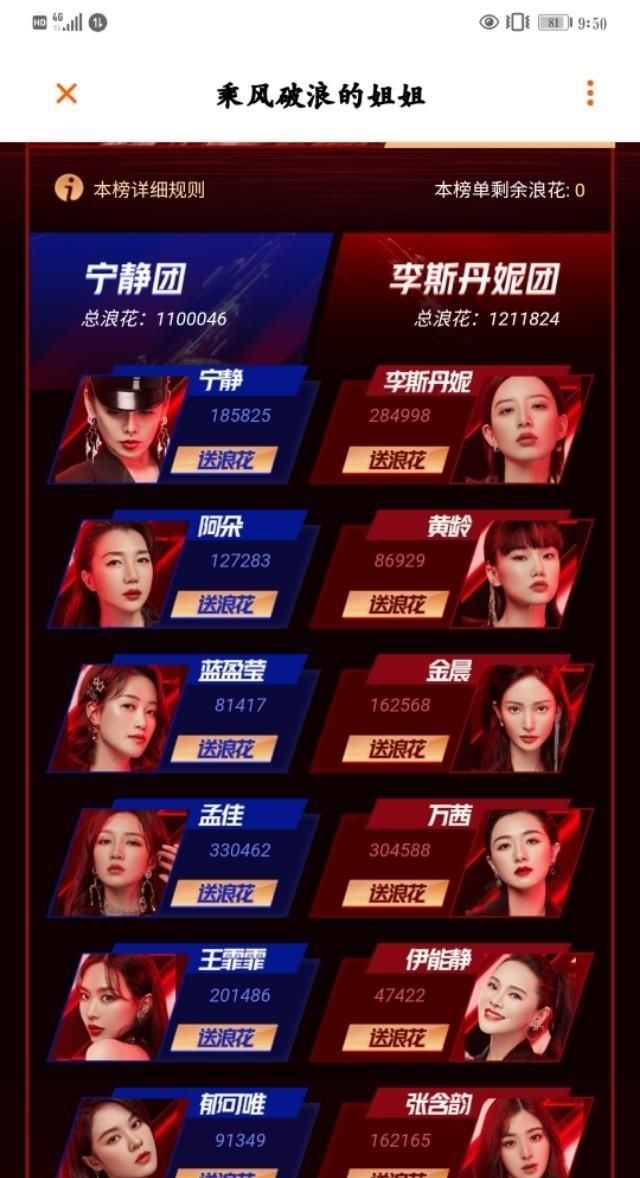This screenshot has width=640, height=1178.
Task: Open the three-dot overflow menu
Action: click(x=590, y=94)
